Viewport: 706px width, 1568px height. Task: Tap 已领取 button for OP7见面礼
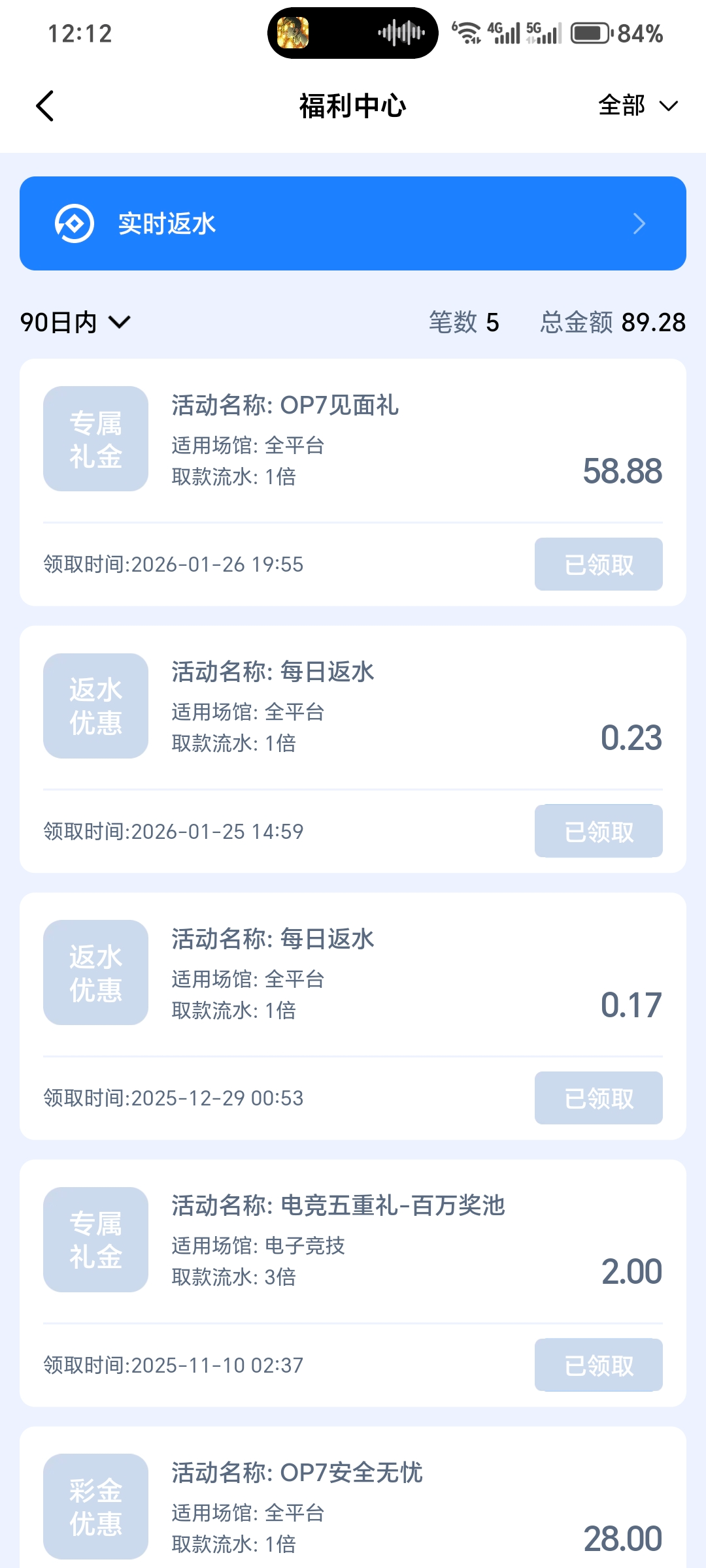(598, 564)
